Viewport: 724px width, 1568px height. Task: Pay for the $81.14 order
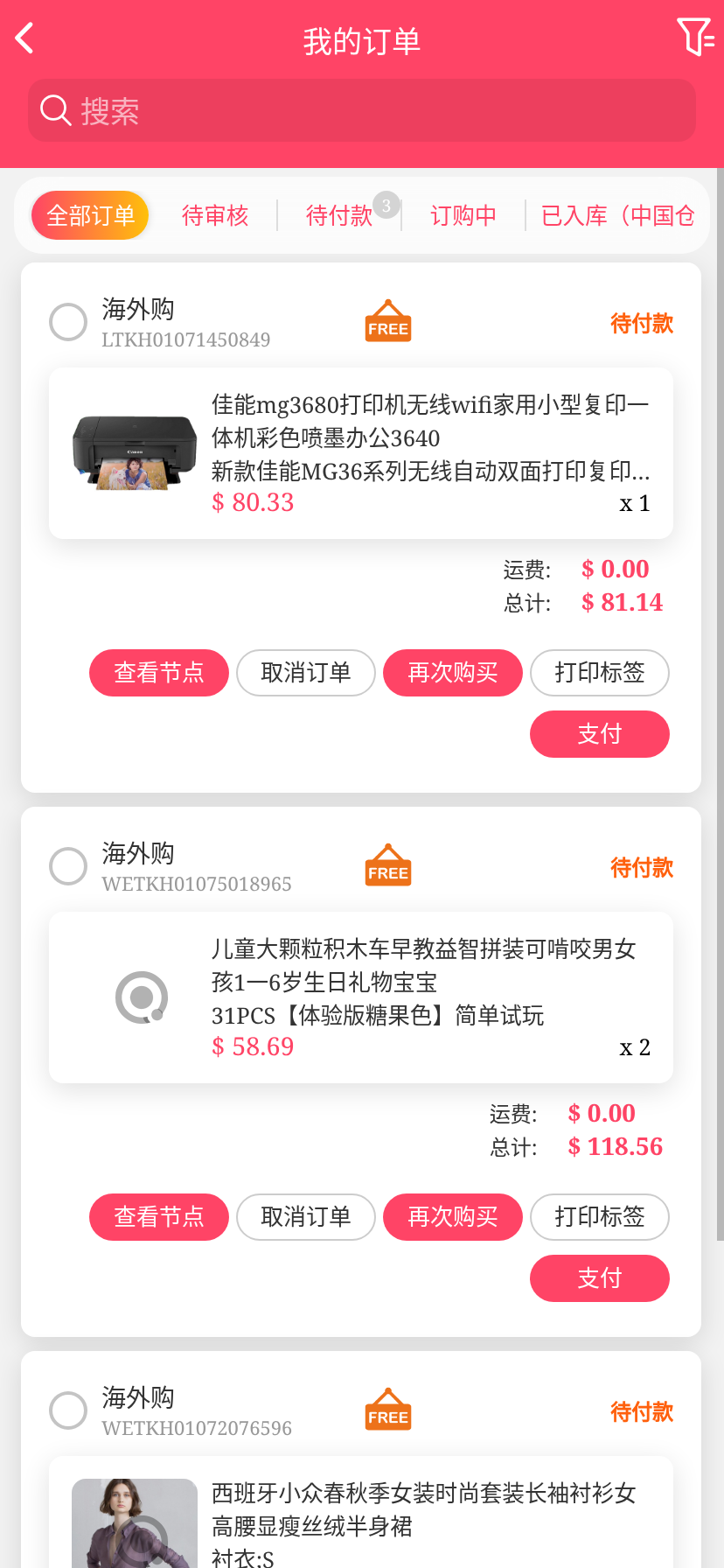click(600, 734)
